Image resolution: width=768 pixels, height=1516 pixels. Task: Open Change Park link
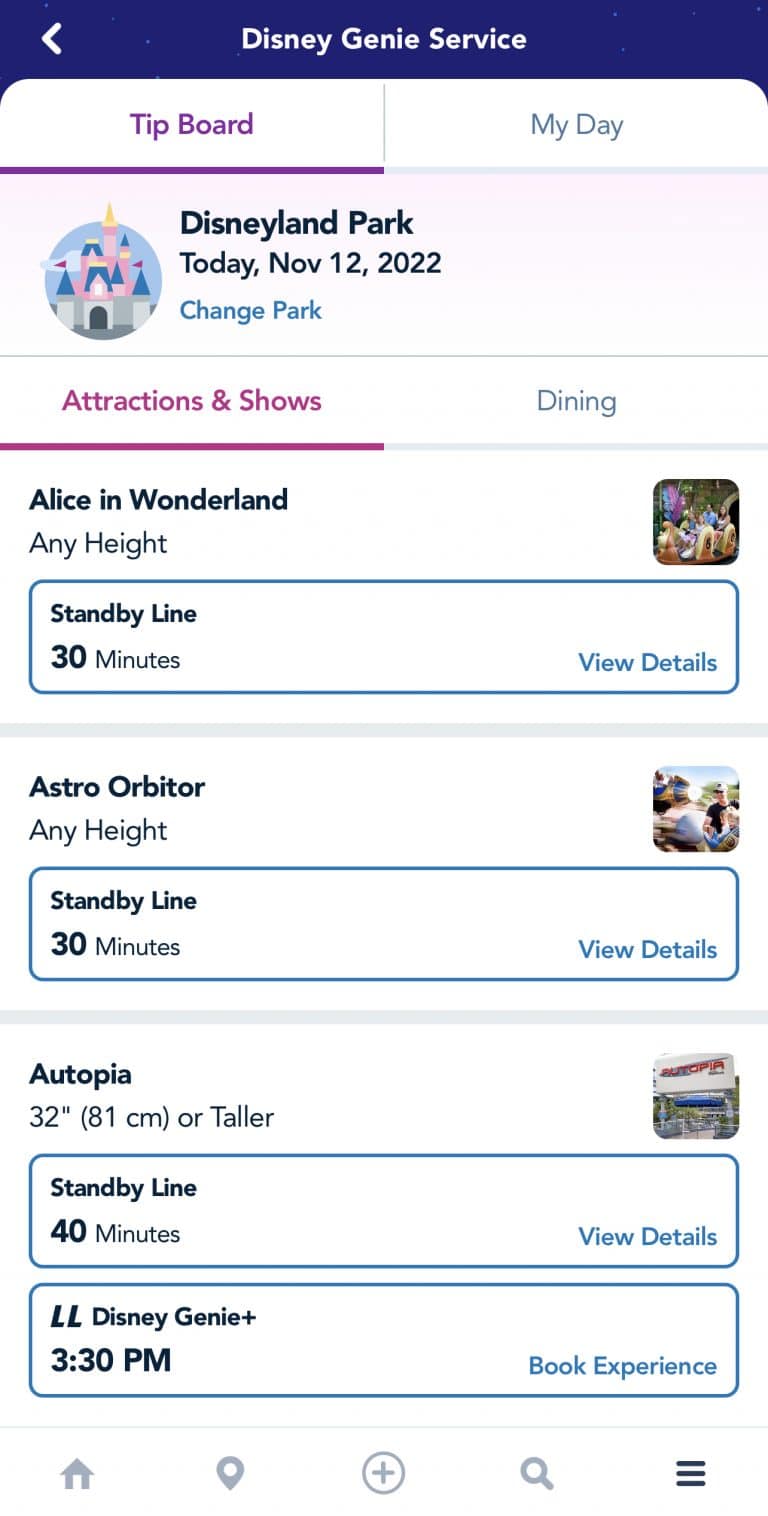[x=251, y=310]
